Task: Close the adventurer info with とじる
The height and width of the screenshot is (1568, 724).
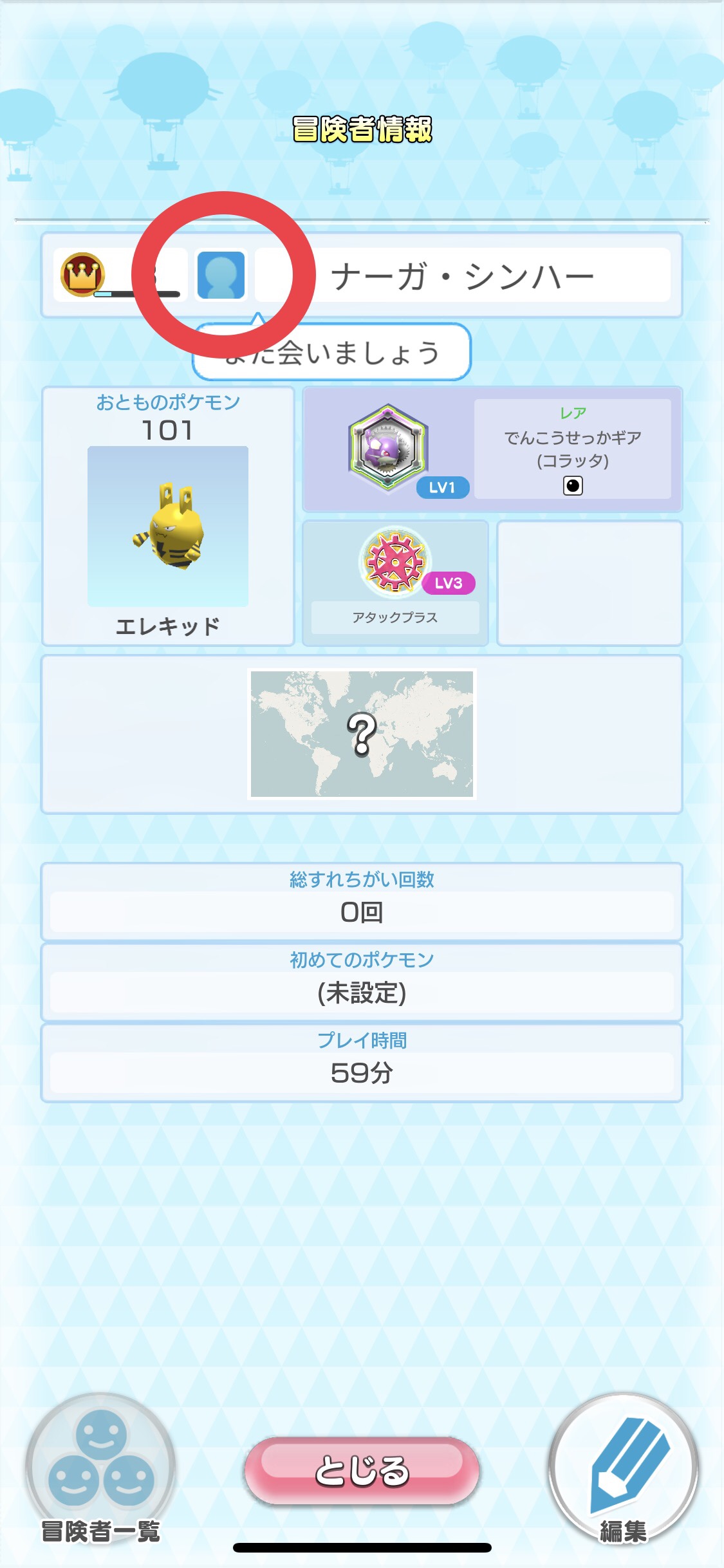Action: pyautogui.click(x=362, y=1470)
